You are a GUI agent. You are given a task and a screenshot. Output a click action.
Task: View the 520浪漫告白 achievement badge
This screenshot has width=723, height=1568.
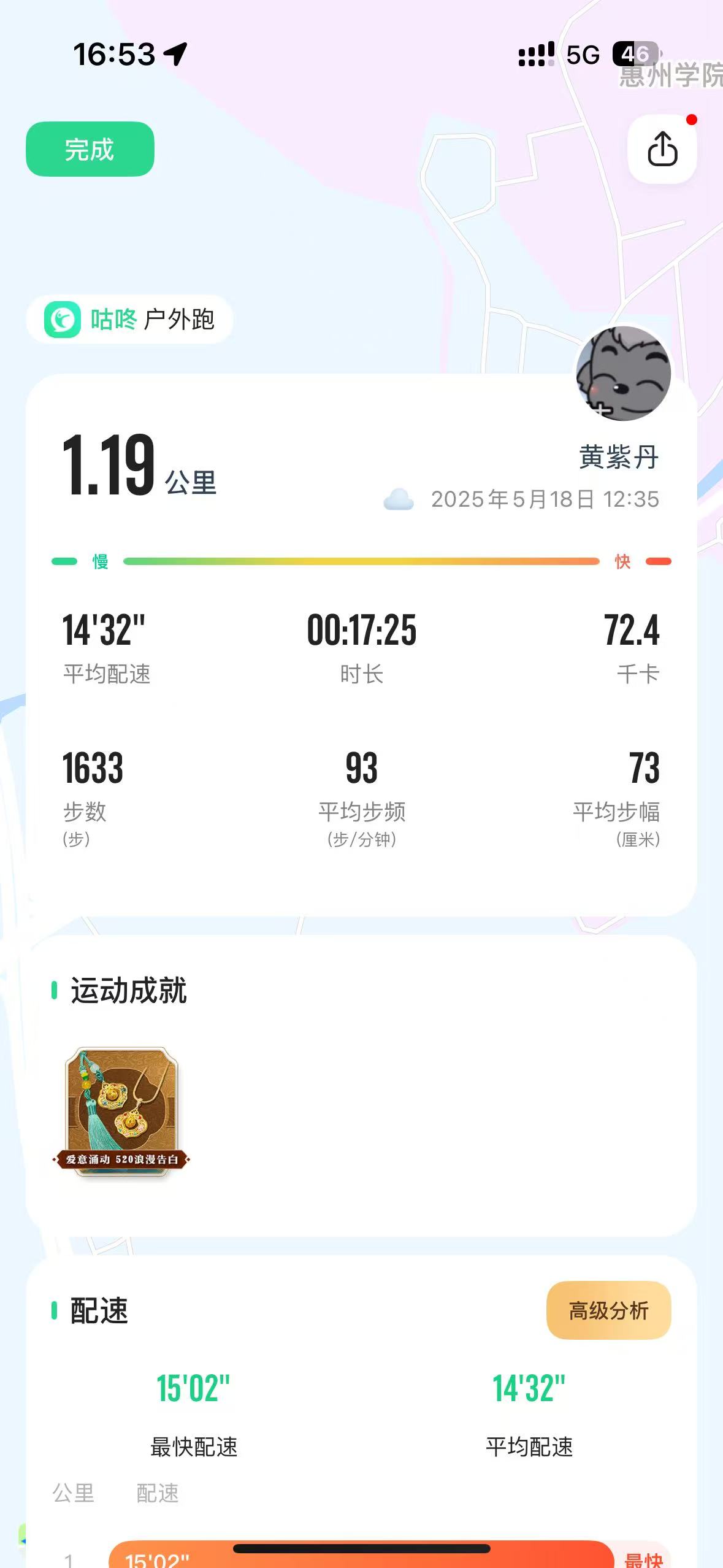tap(121, 1112)
